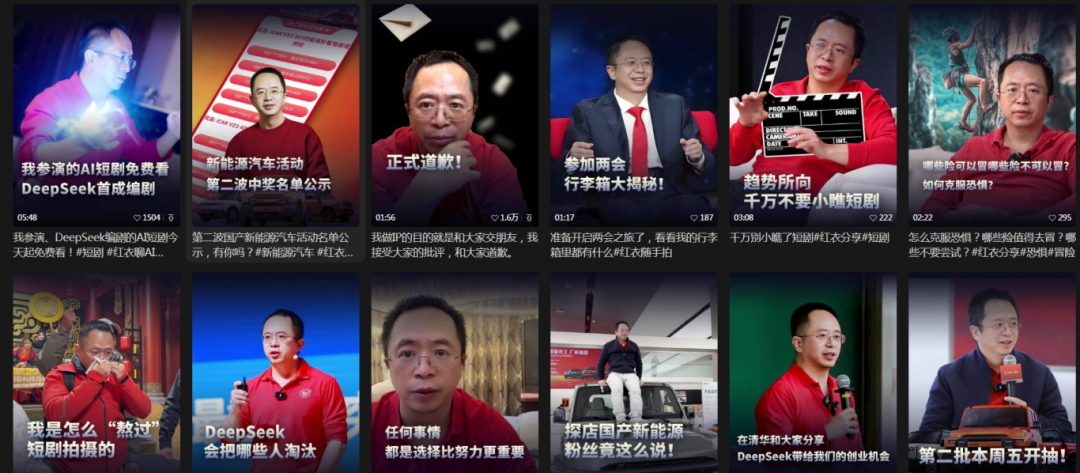This screenshot has height=473, width=1080.
Task: Play video 'DeepSeek会把哪些人淘汰'
Action: pyautogui.click(x=275, y=373)
